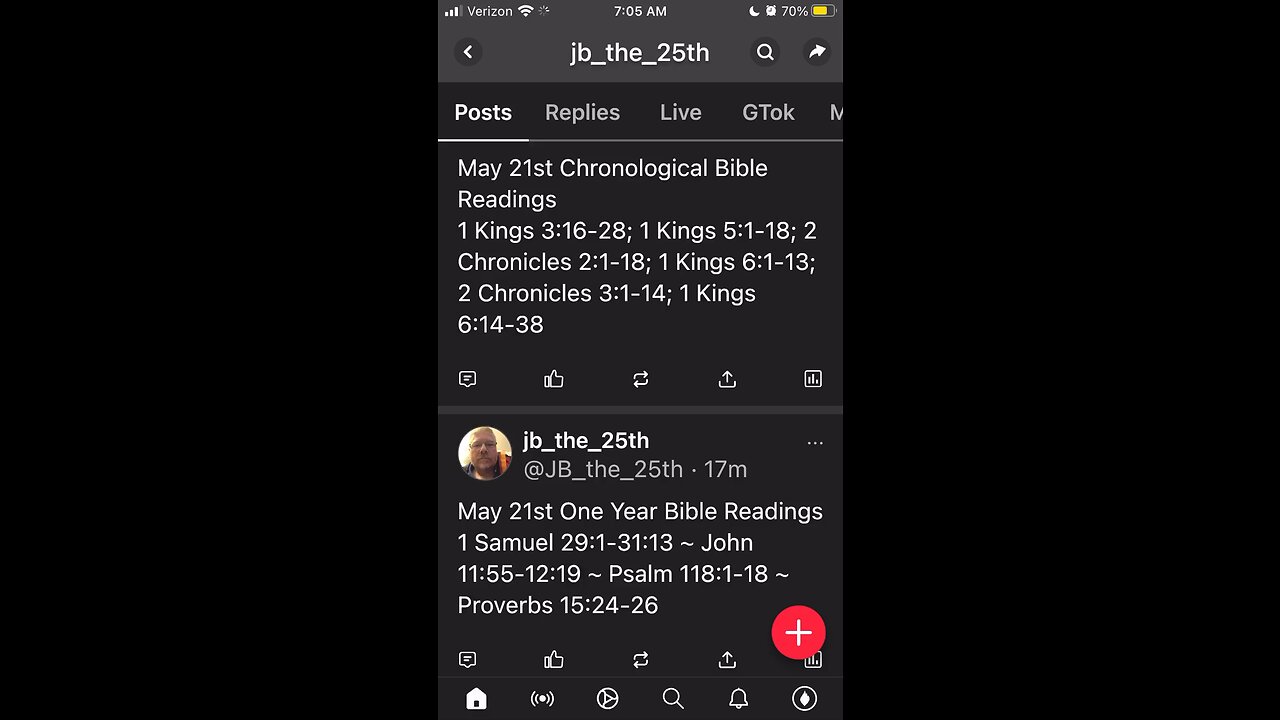Switch to the Live tab
The height and width of the screenshot is (720, 1280).
point(680,112)
